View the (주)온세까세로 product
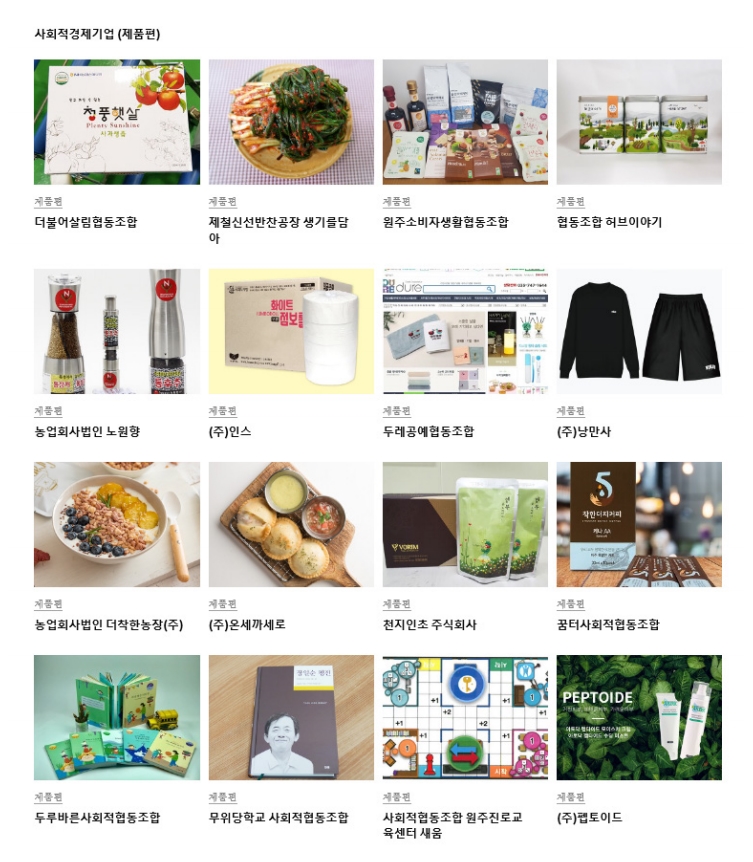Viewport: 753px width, 862px height. coord(291,524)
